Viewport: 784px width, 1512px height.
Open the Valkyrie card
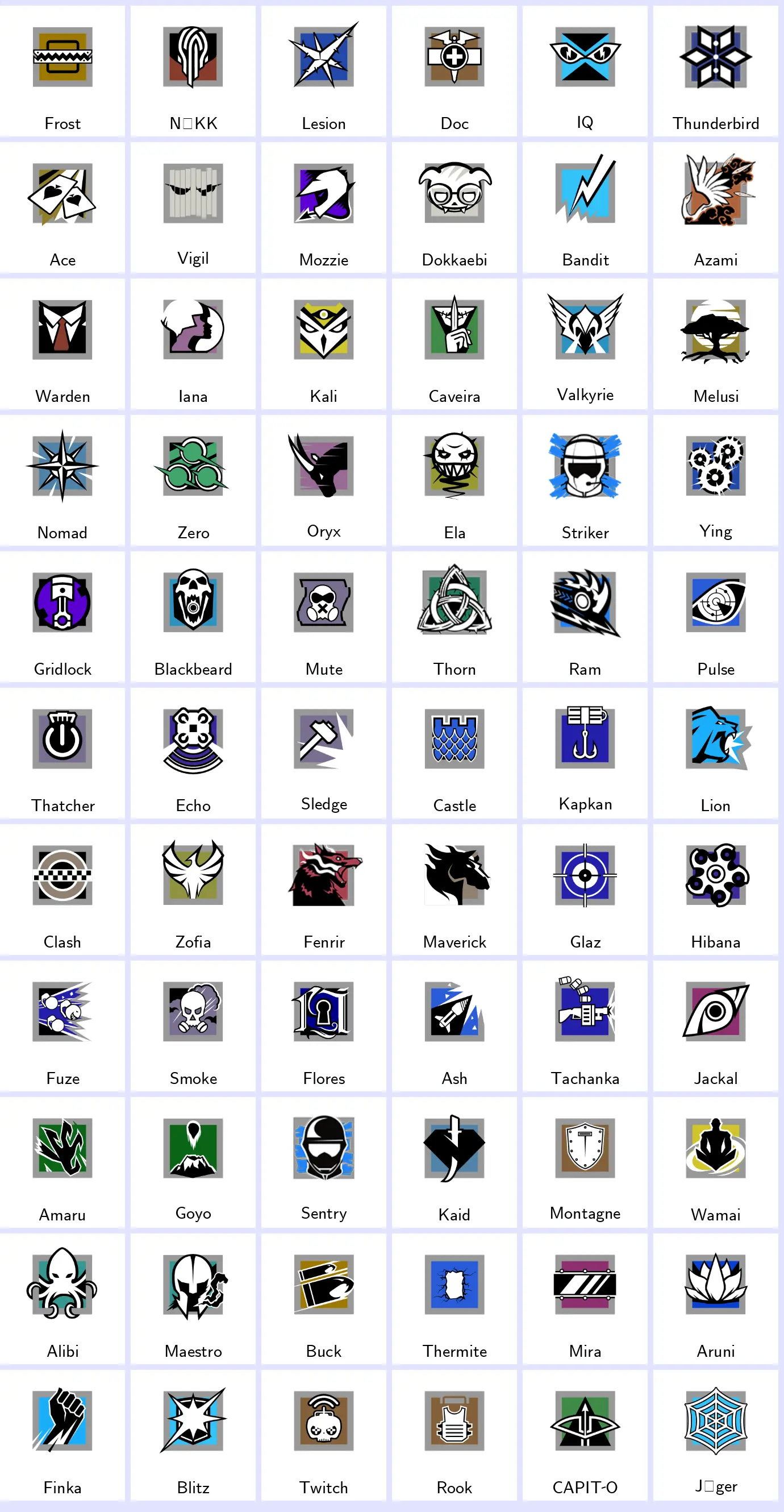click(585, 344)
